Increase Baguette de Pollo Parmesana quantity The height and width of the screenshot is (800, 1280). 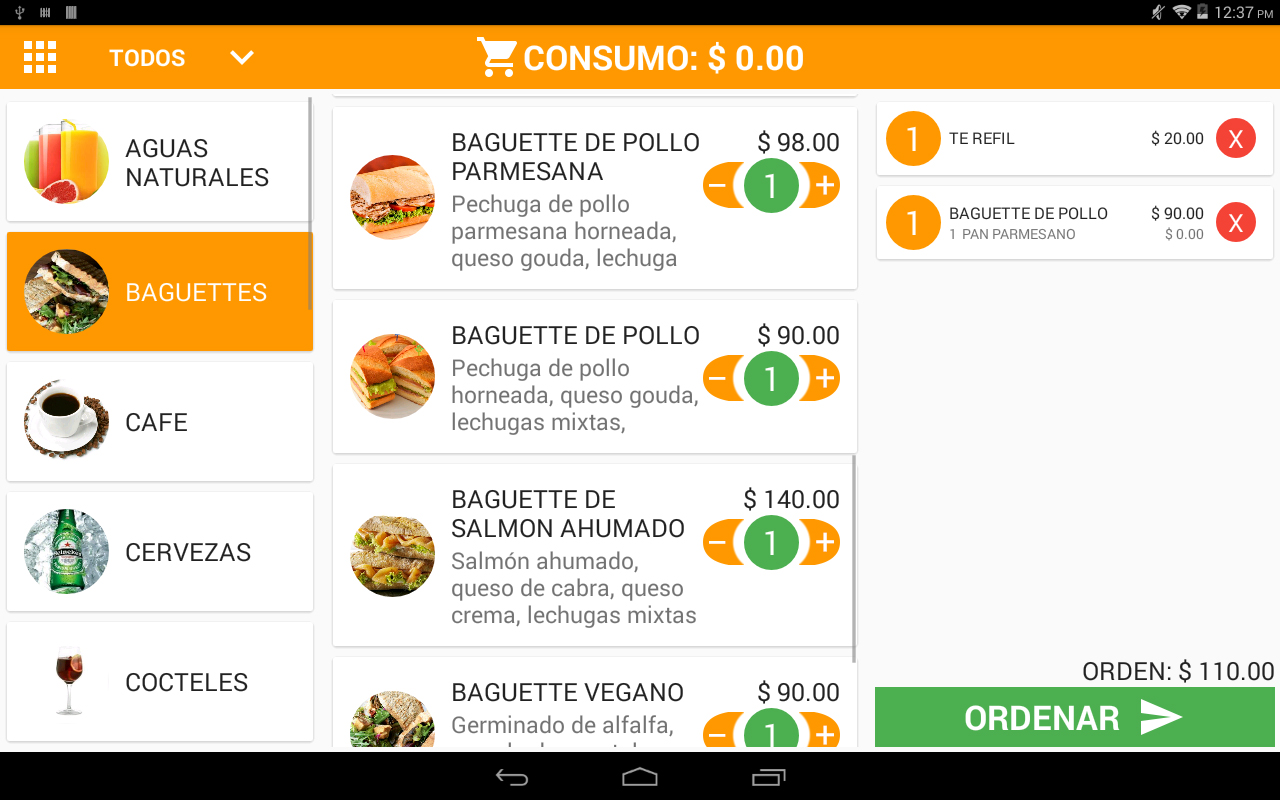tap(824, 185)
